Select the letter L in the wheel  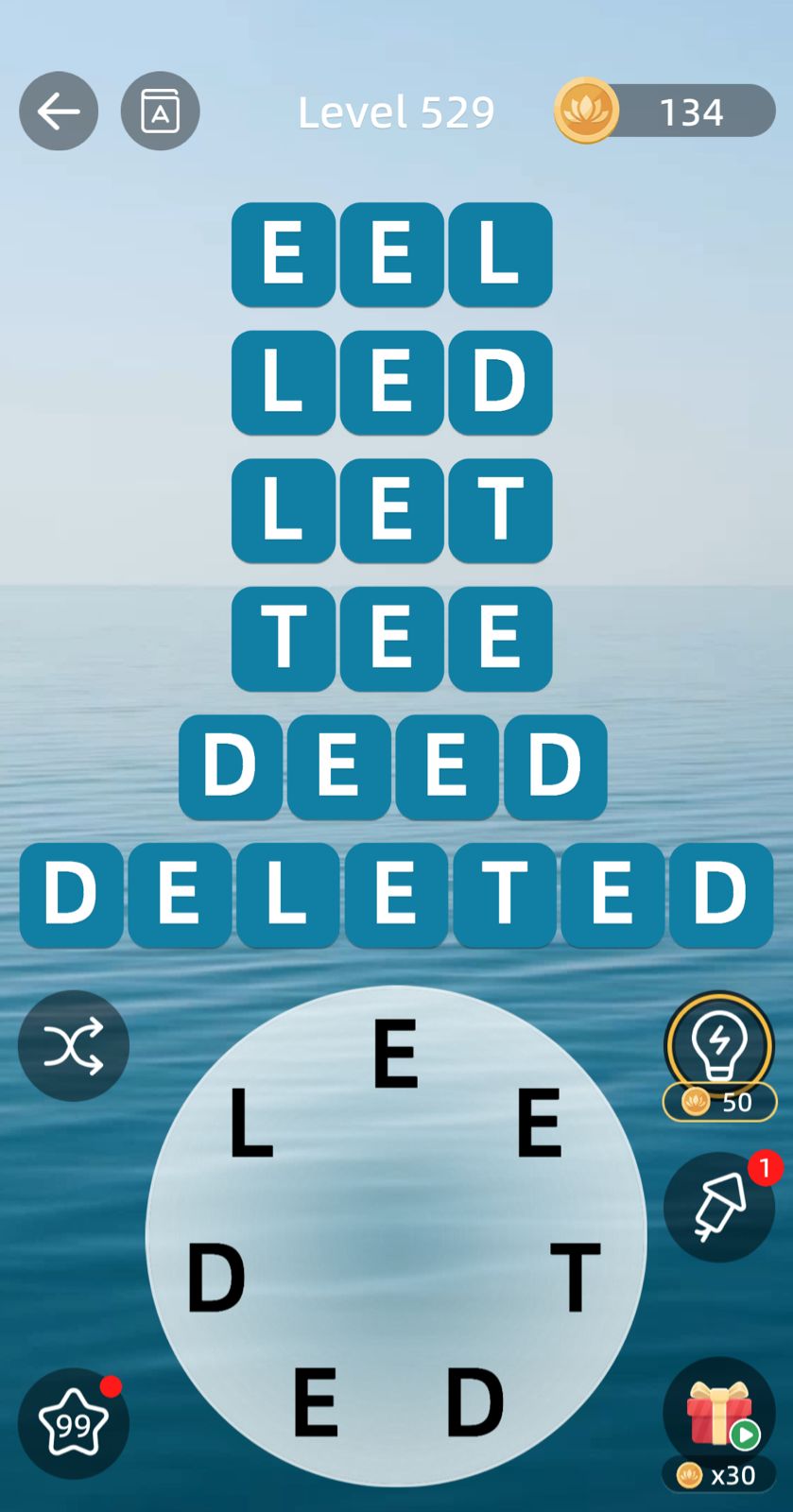250,1122
